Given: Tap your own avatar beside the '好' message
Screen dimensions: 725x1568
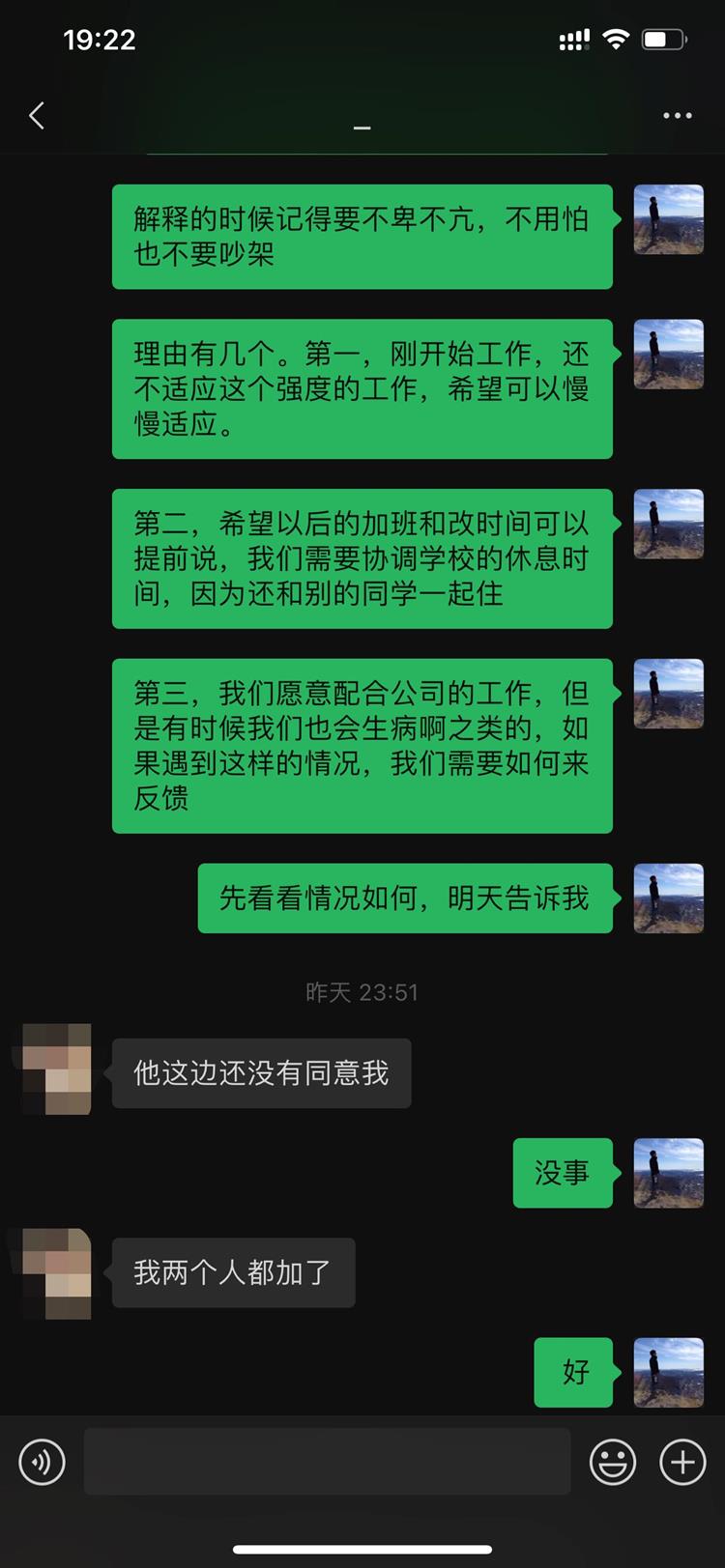Looking at the screenshot, I should point(668,1372).
